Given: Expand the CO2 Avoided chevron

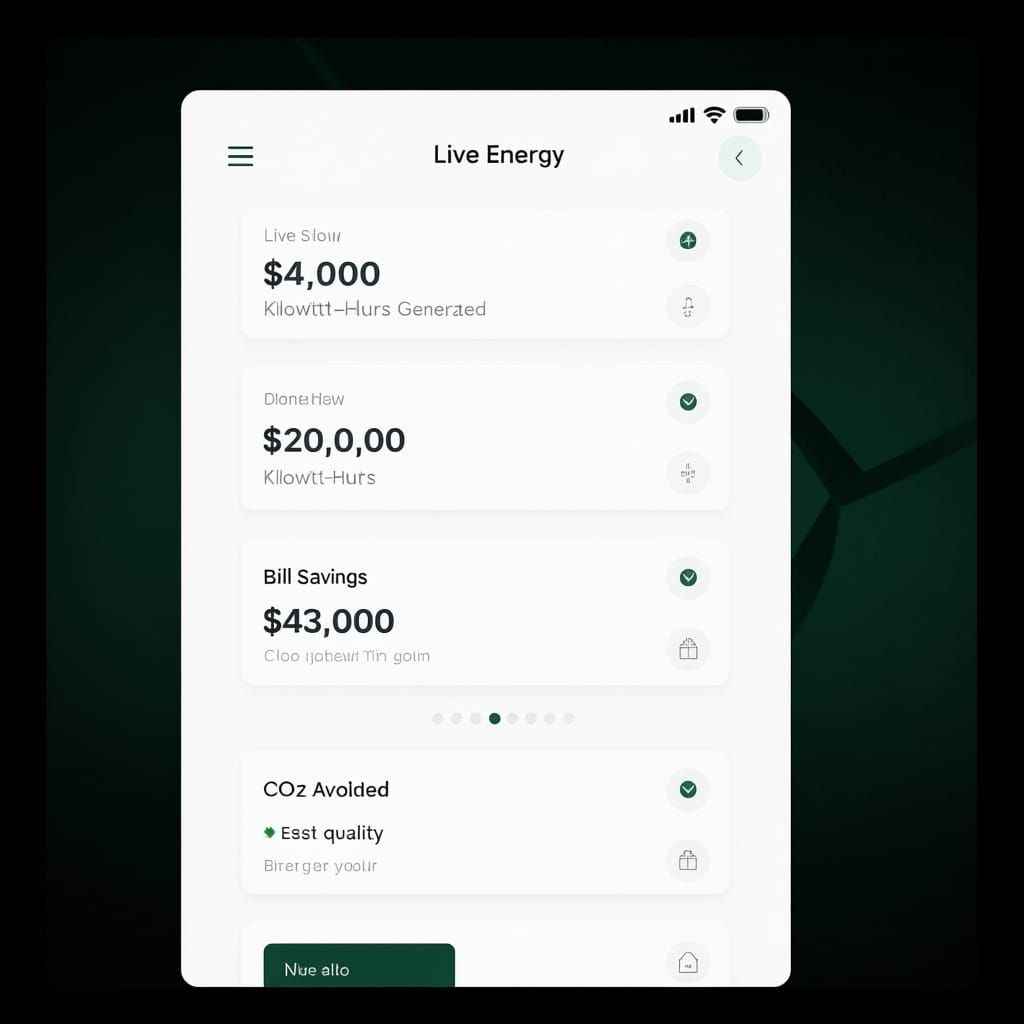Looking at the screenshot, I should click(688, 789).
